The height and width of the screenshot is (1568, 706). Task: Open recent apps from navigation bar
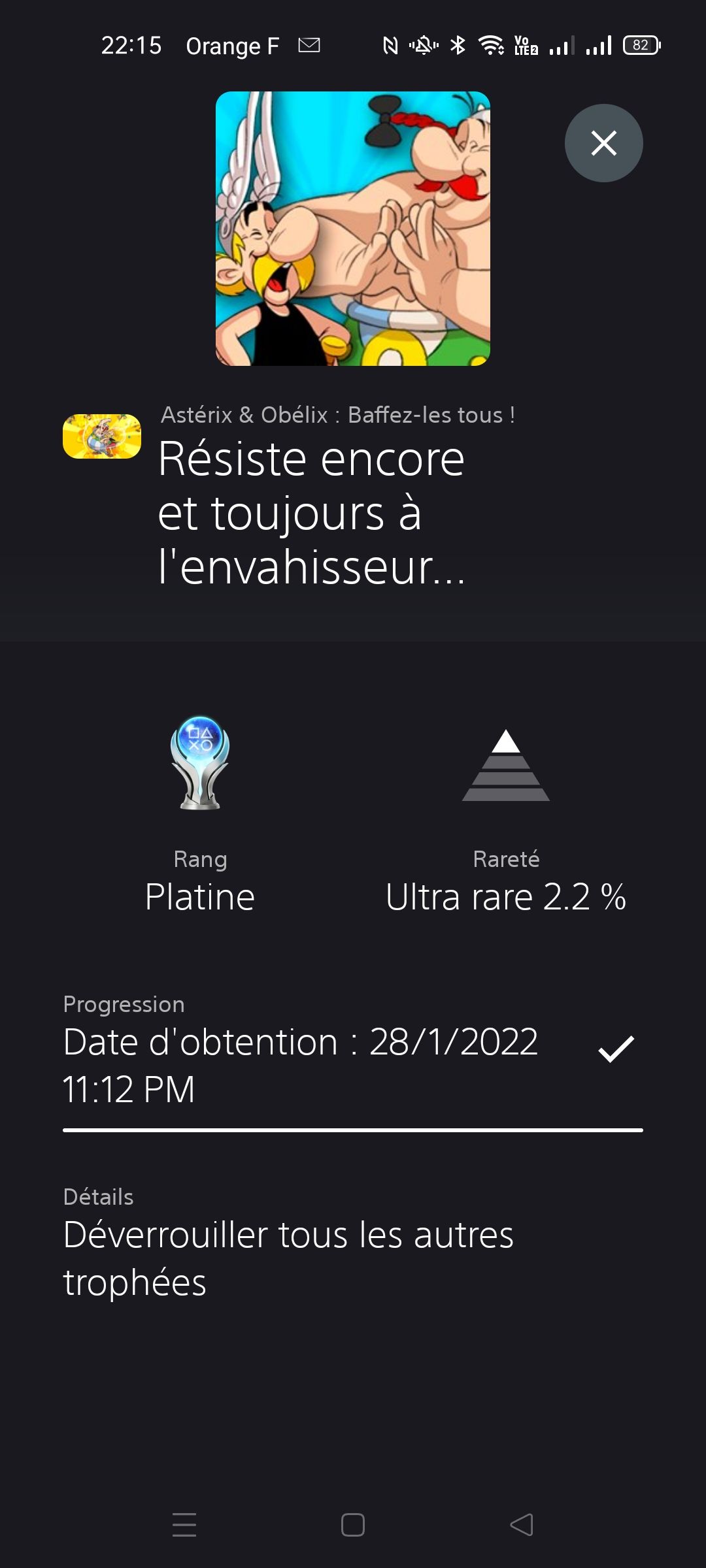click(184, 1525)
